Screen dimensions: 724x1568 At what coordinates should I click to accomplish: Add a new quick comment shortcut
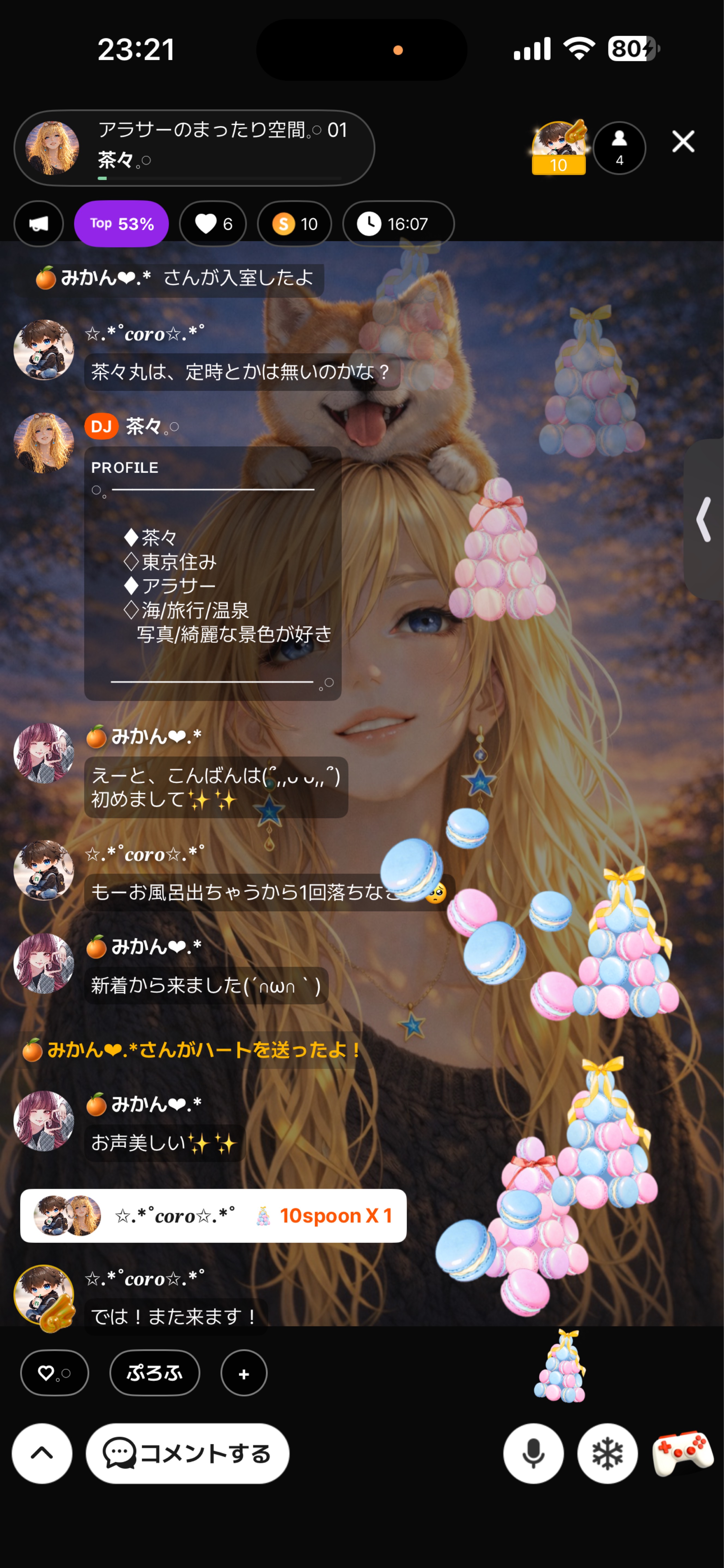pyautogui.click(x=244, y=1374)
